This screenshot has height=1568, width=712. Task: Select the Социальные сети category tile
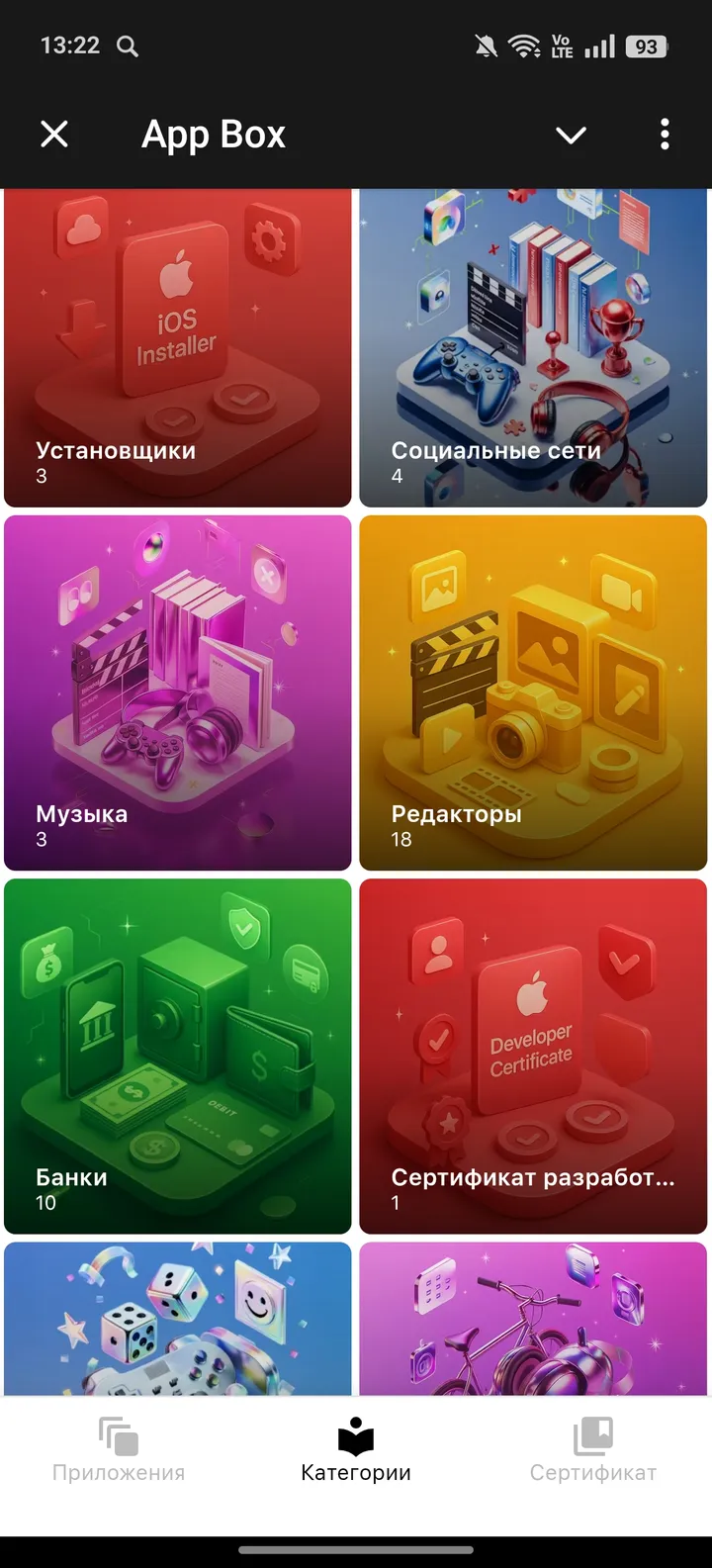click(x=533, y=345)
